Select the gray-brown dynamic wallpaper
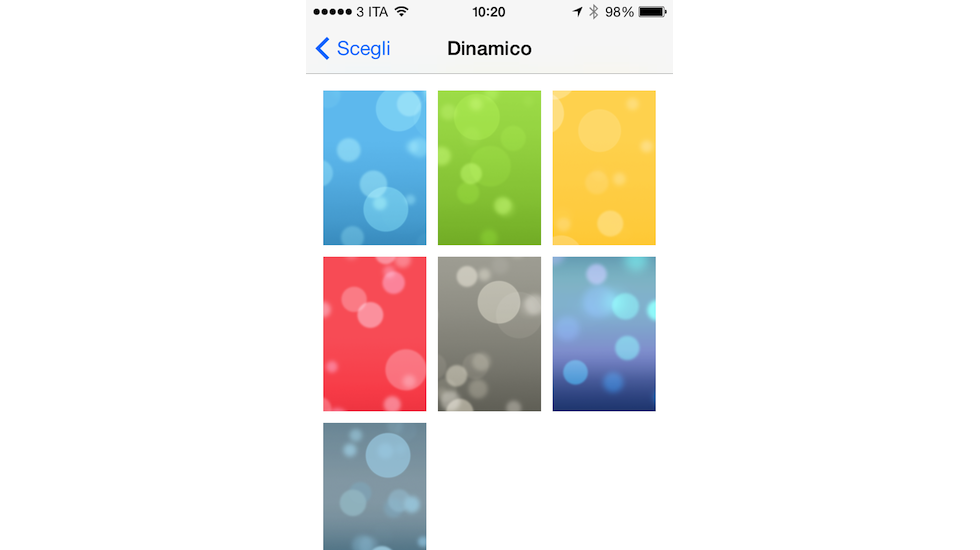The image size is (980, 550). [x=489, y=334]
